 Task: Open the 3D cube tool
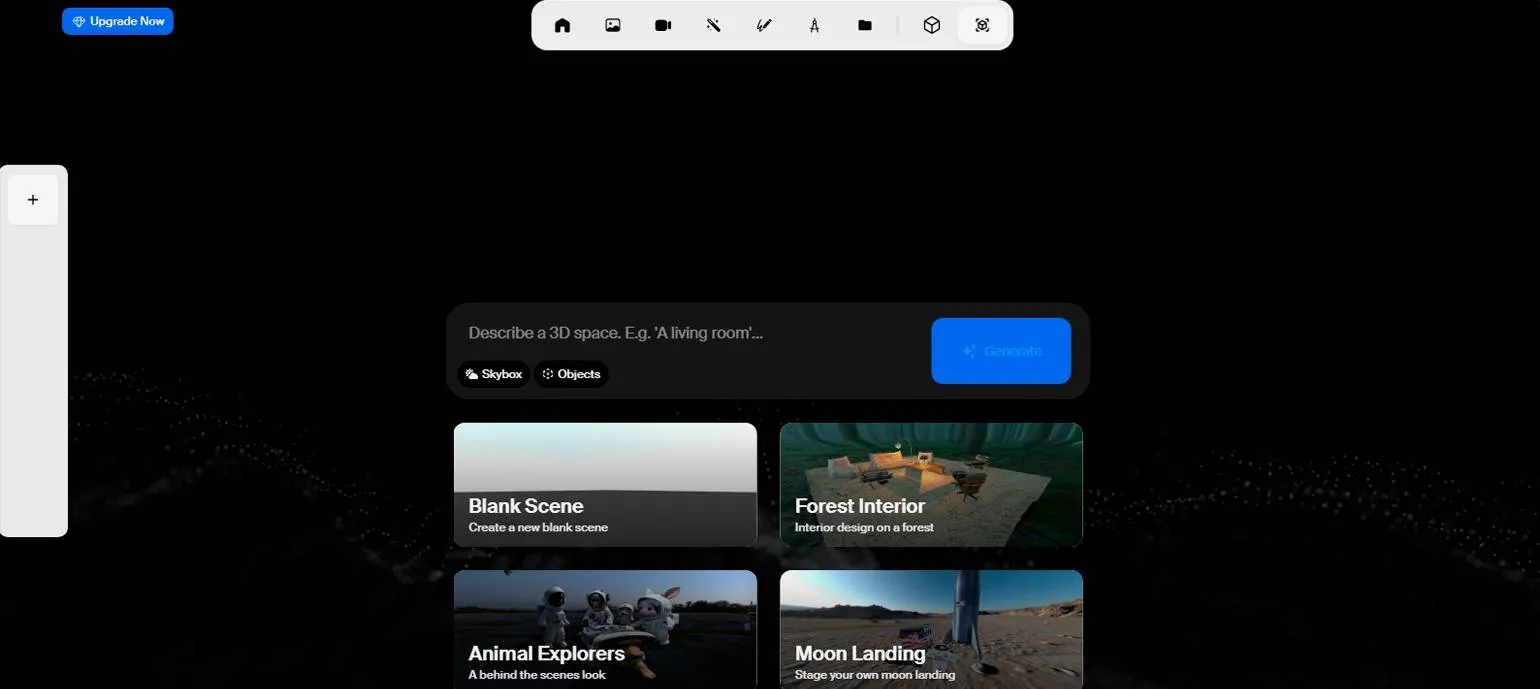[932, 25]
